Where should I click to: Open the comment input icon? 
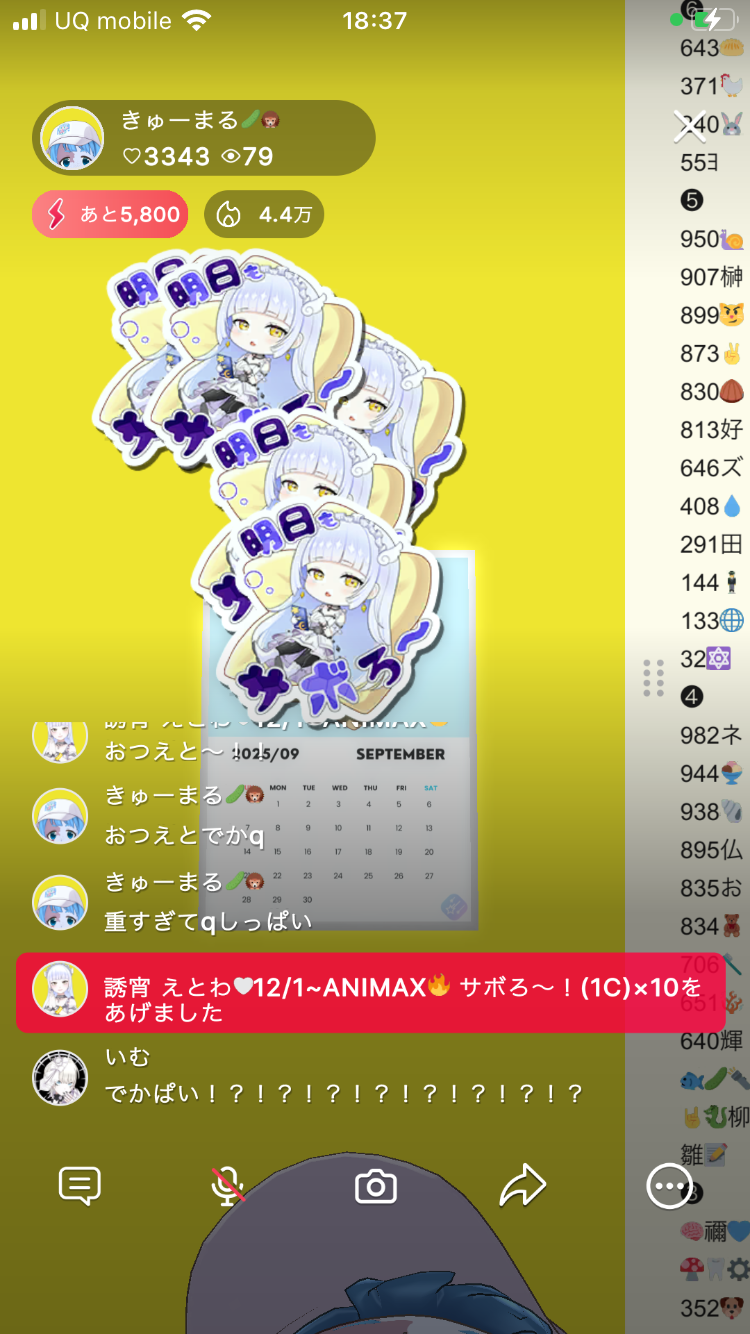(x=80, y=1186)
